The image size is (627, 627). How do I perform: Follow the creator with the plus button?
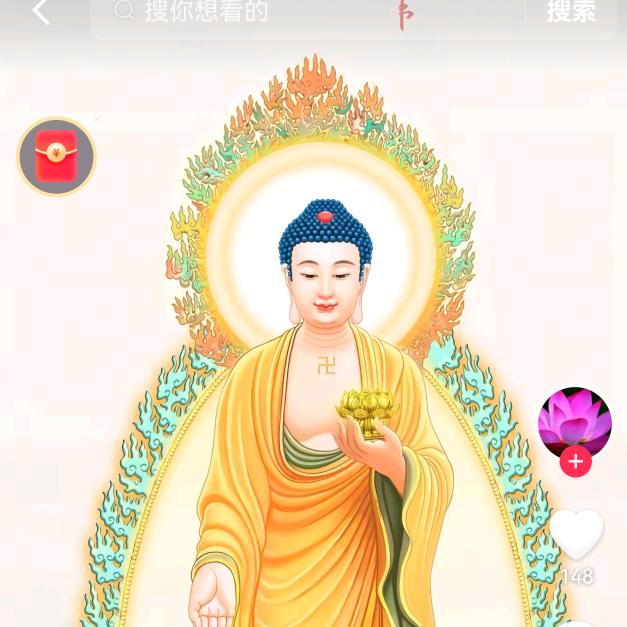[x=575, y=462]
